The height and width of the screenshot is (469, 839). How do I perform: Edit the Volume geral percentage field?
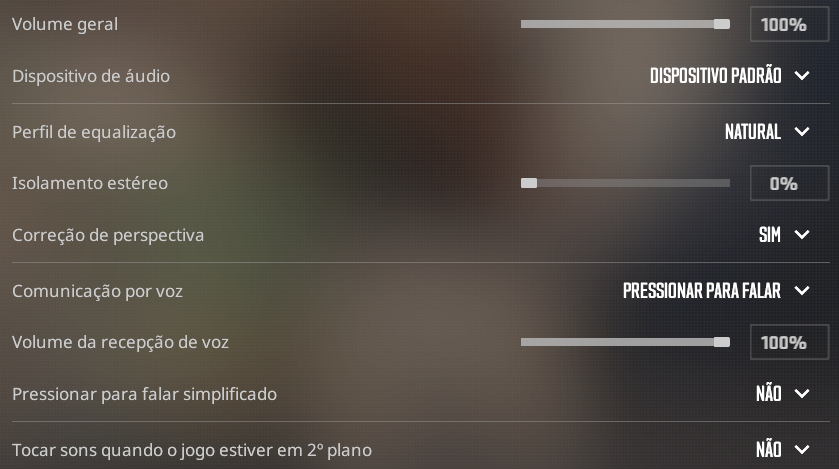click(789, 24)
